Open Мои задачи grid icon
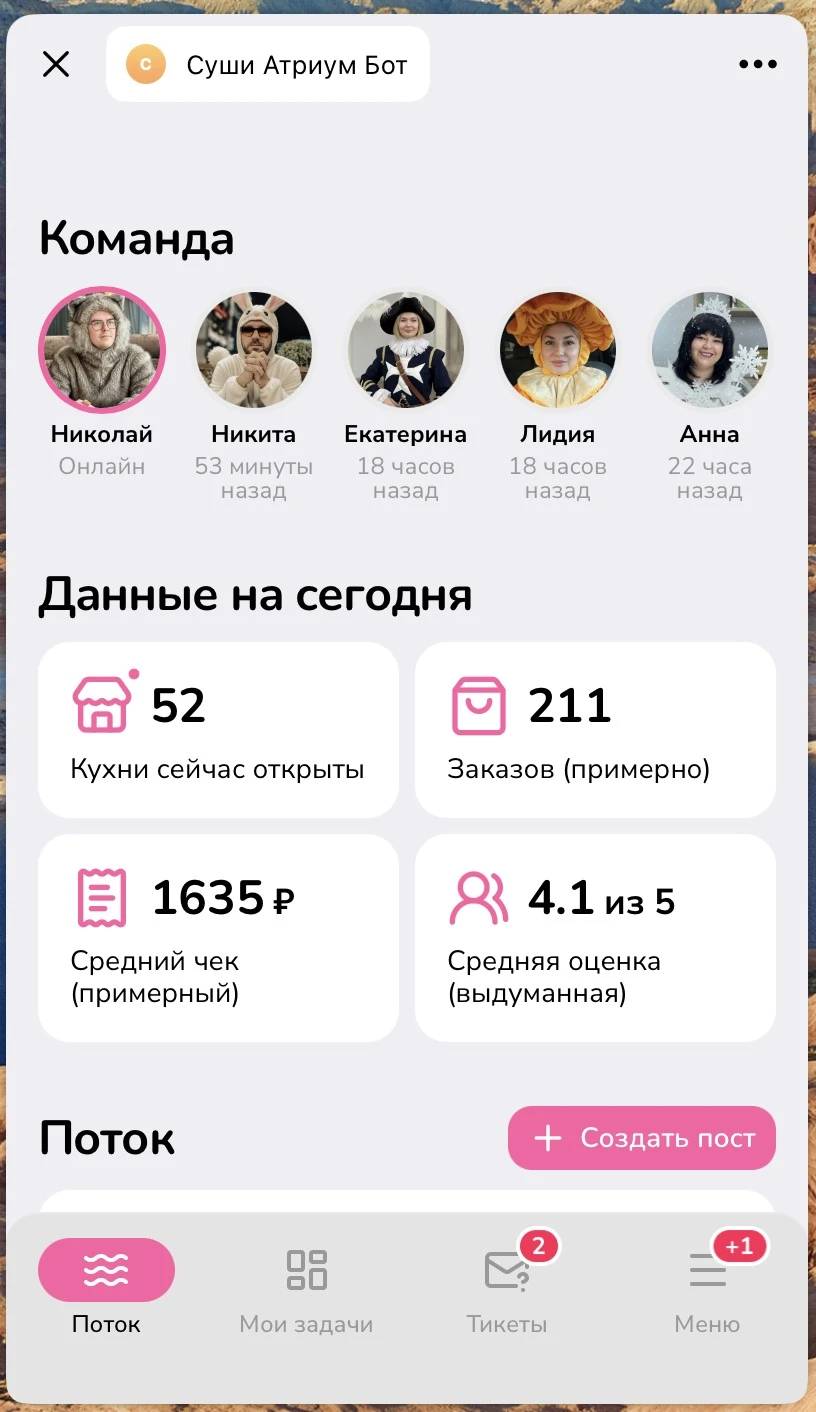816x1412 pixels. pyautogui.click(x=306, y=1267)
